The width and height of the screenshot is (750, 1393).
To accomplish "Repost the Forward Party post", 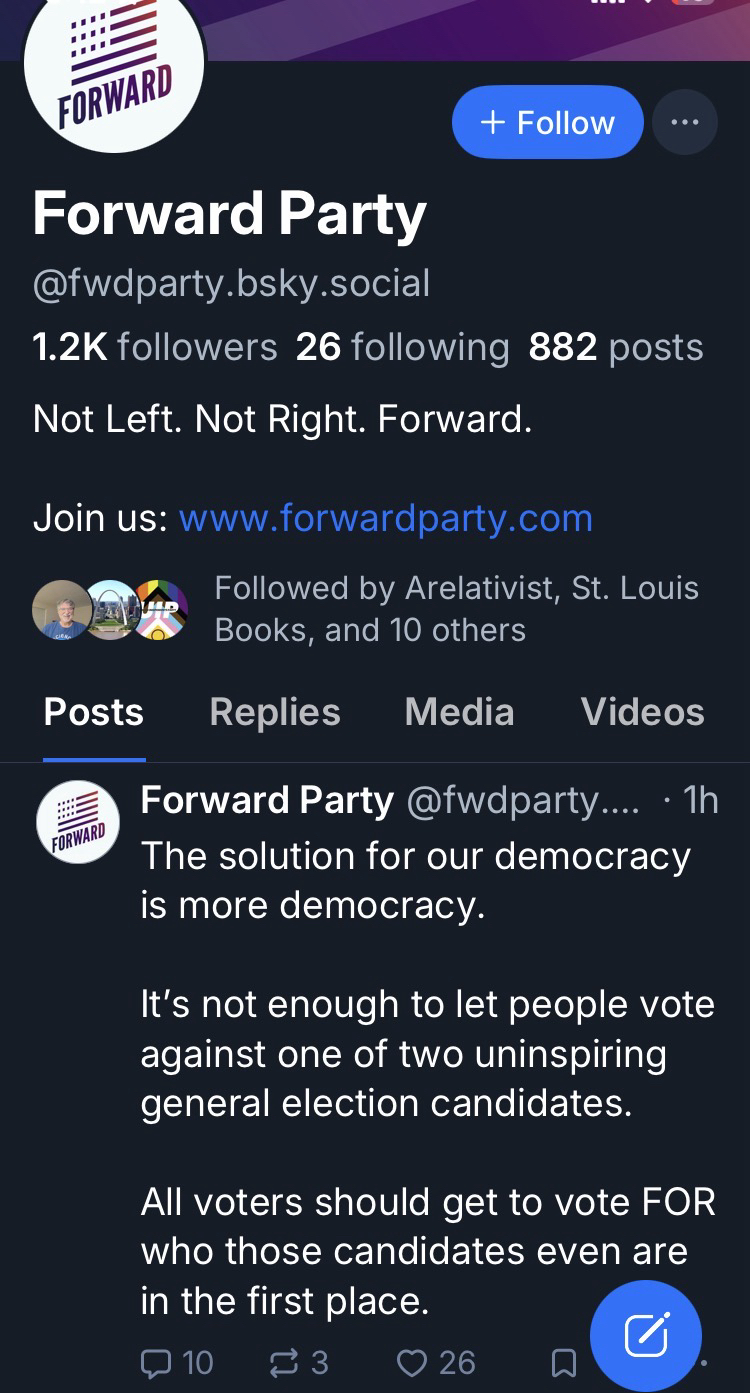I will tap(299, 1362).
